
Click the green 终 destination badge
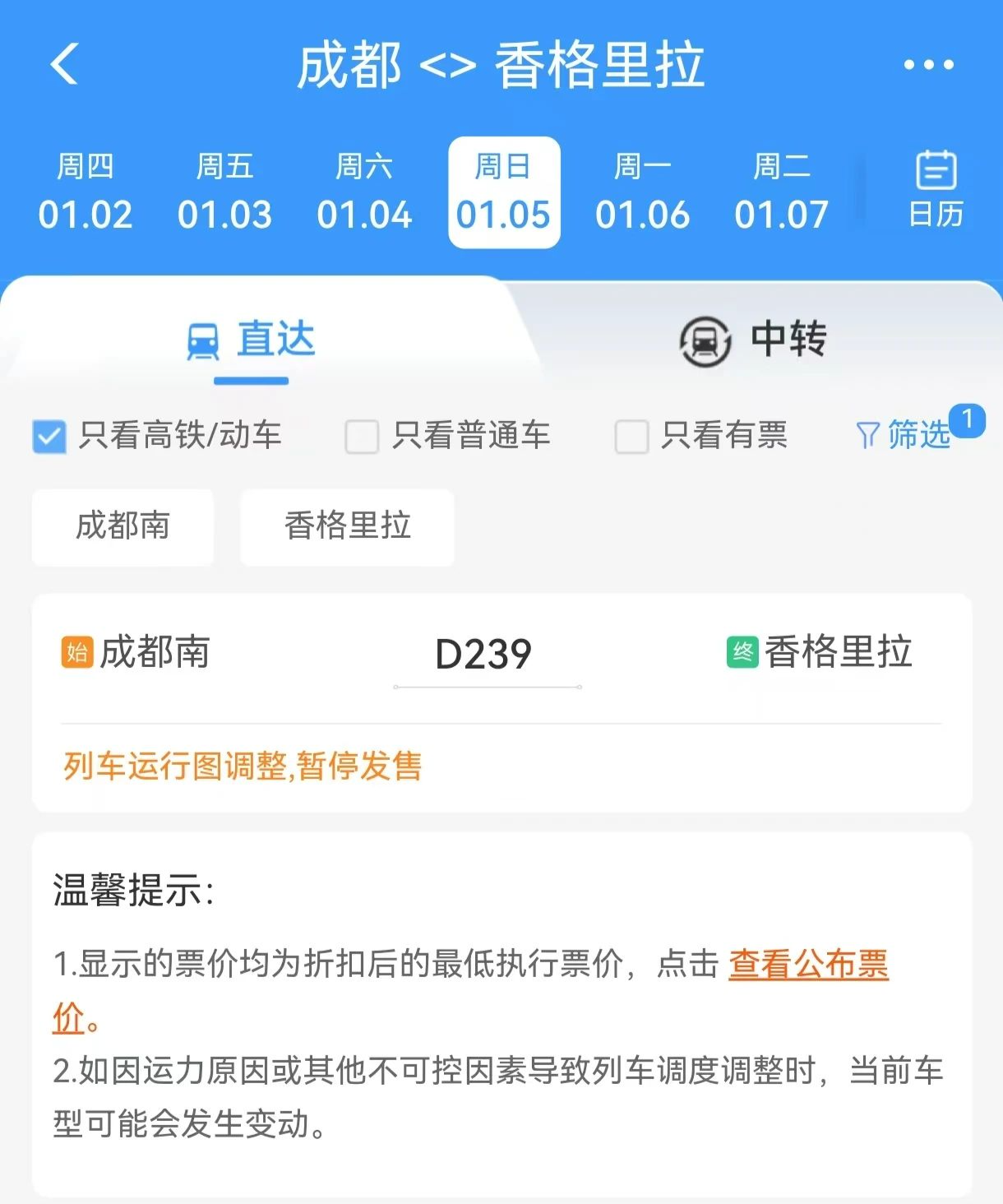741,652
